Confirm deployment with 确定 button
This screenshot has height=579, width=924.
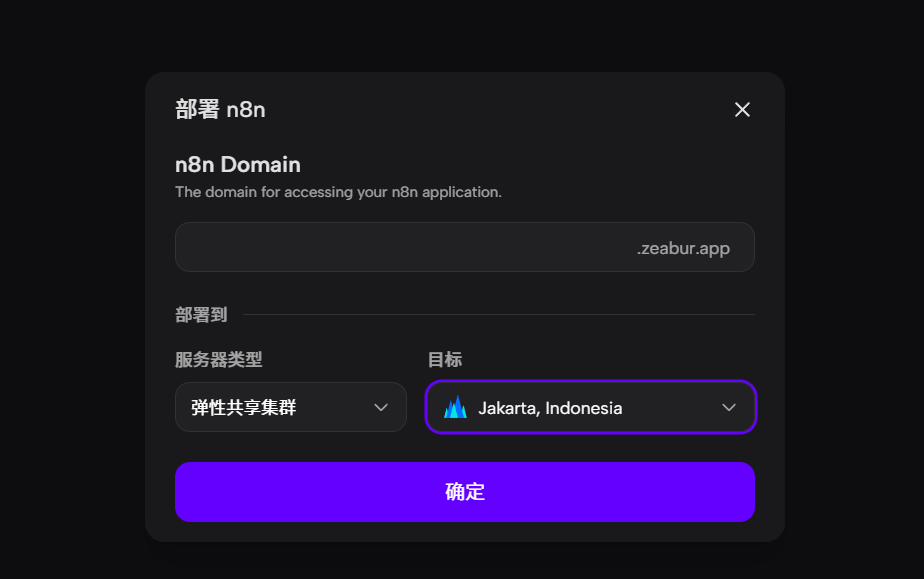point(464,492)
